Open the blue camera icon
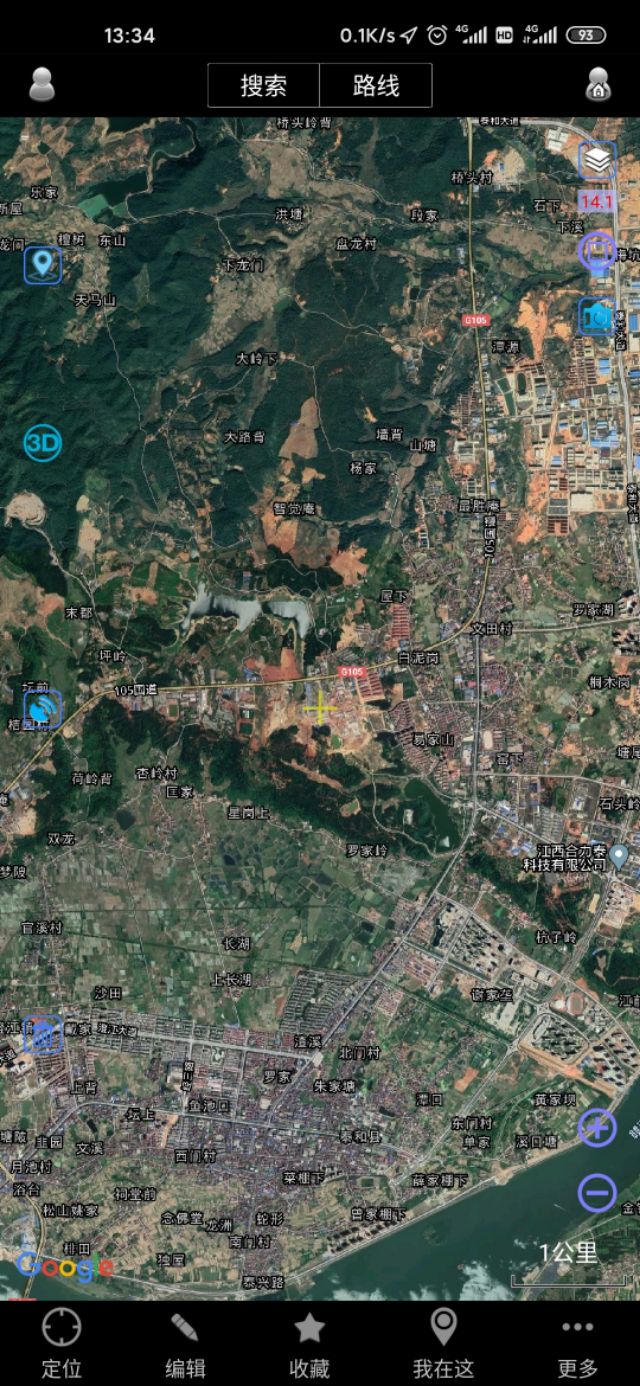This screenshot has height=1386, width=640. 597,316
